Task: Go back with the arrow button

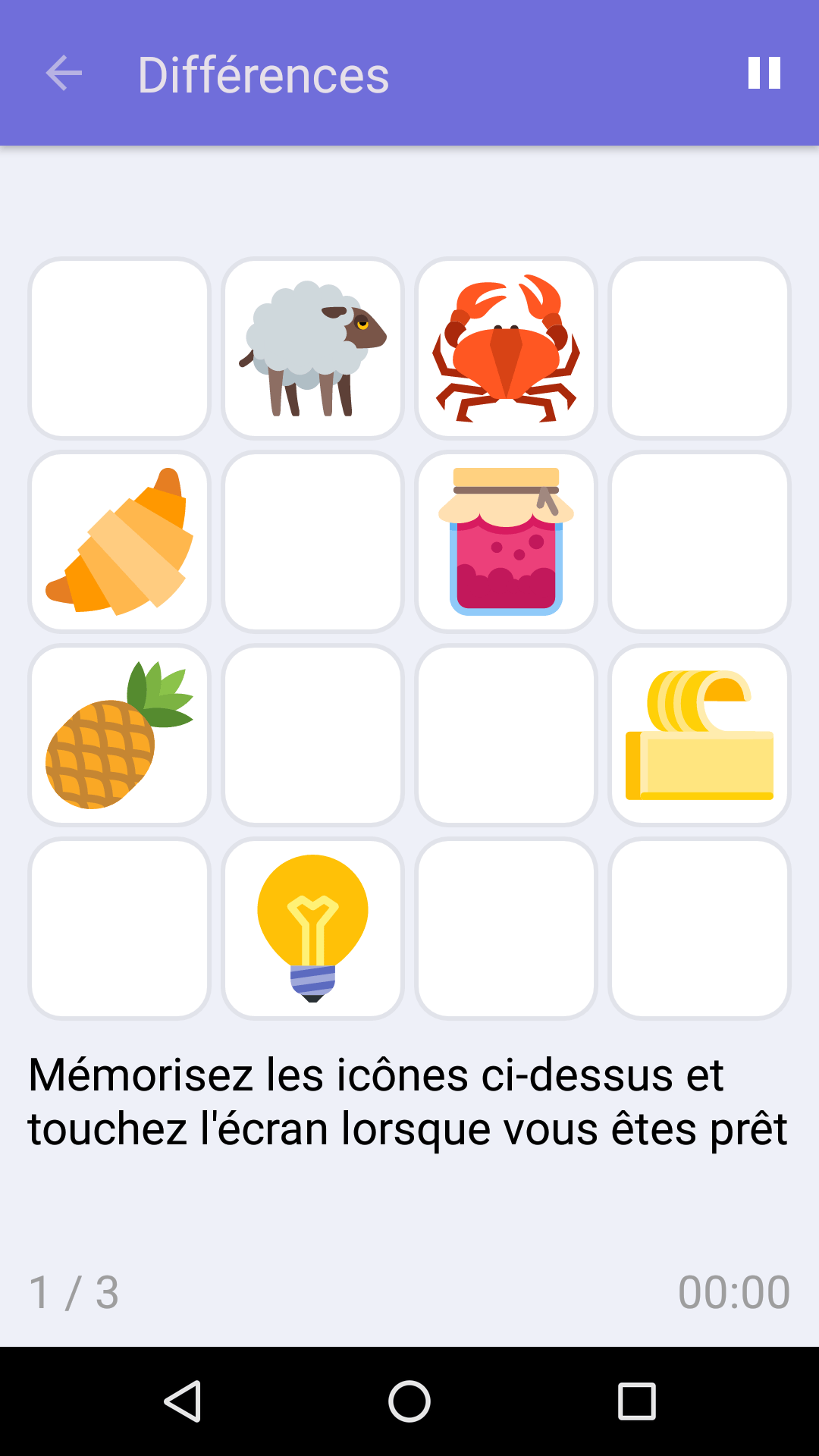Action: 64,73
